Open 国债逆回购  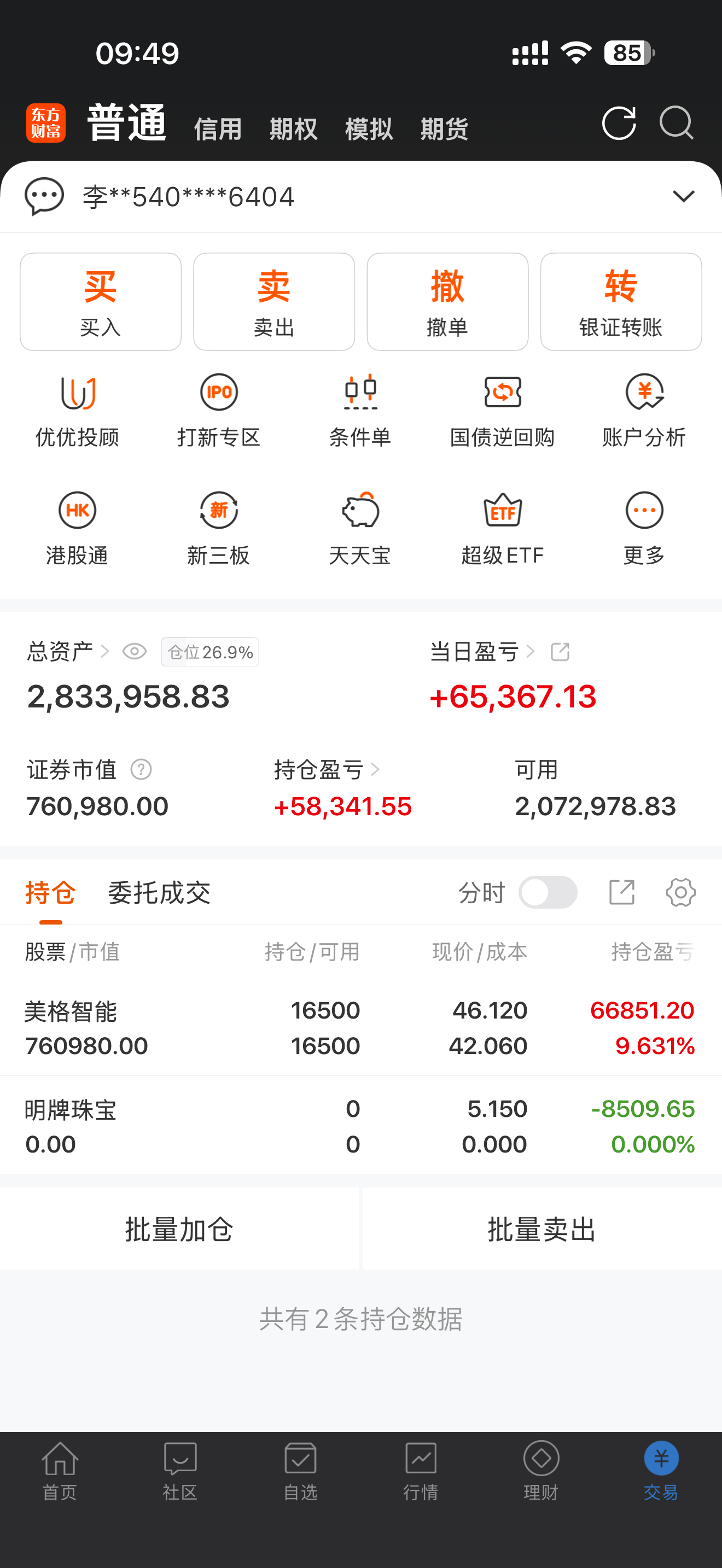pos(502,411)
